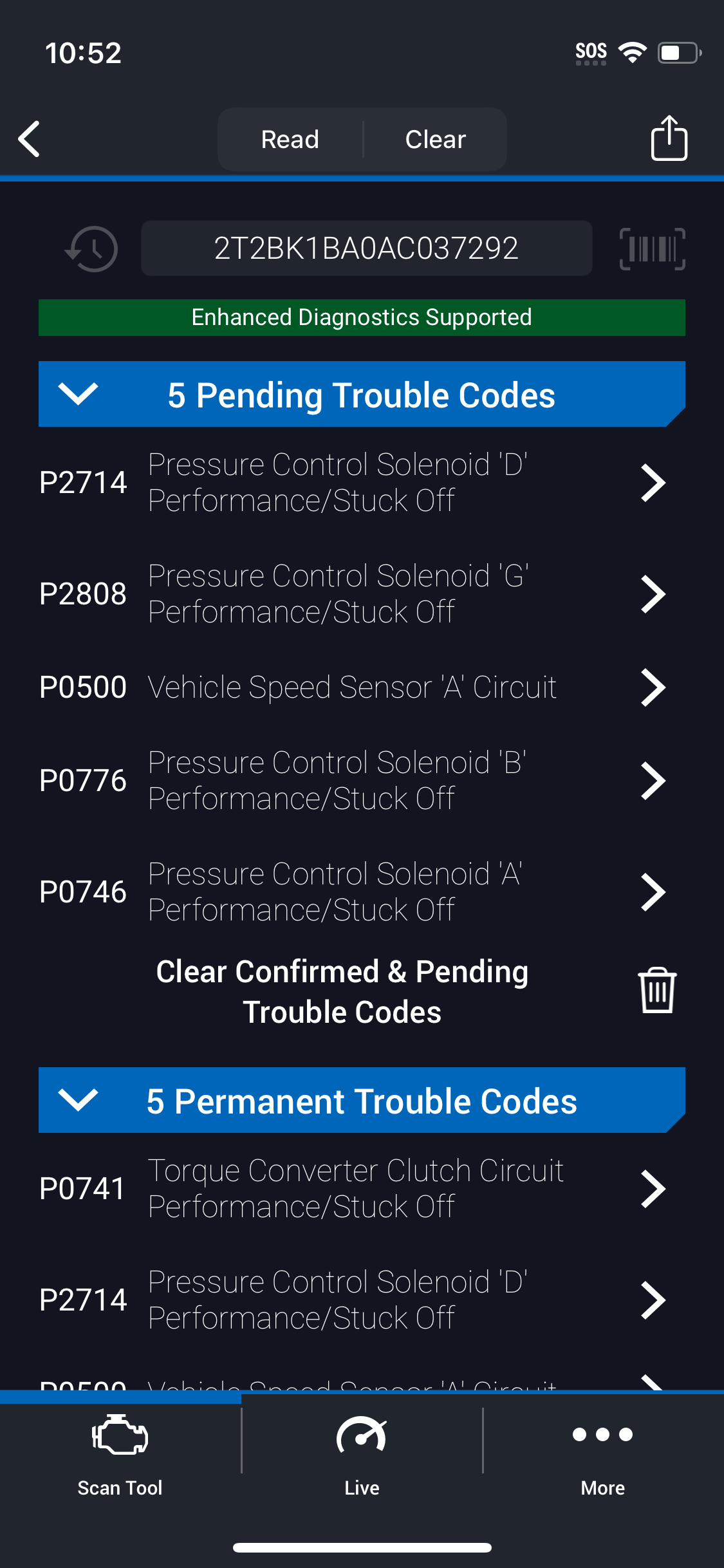This screenshot has height=1568, width=724.
Task: Collapse the 5 Pending Trouble Codes section
Action: [362, 394]
